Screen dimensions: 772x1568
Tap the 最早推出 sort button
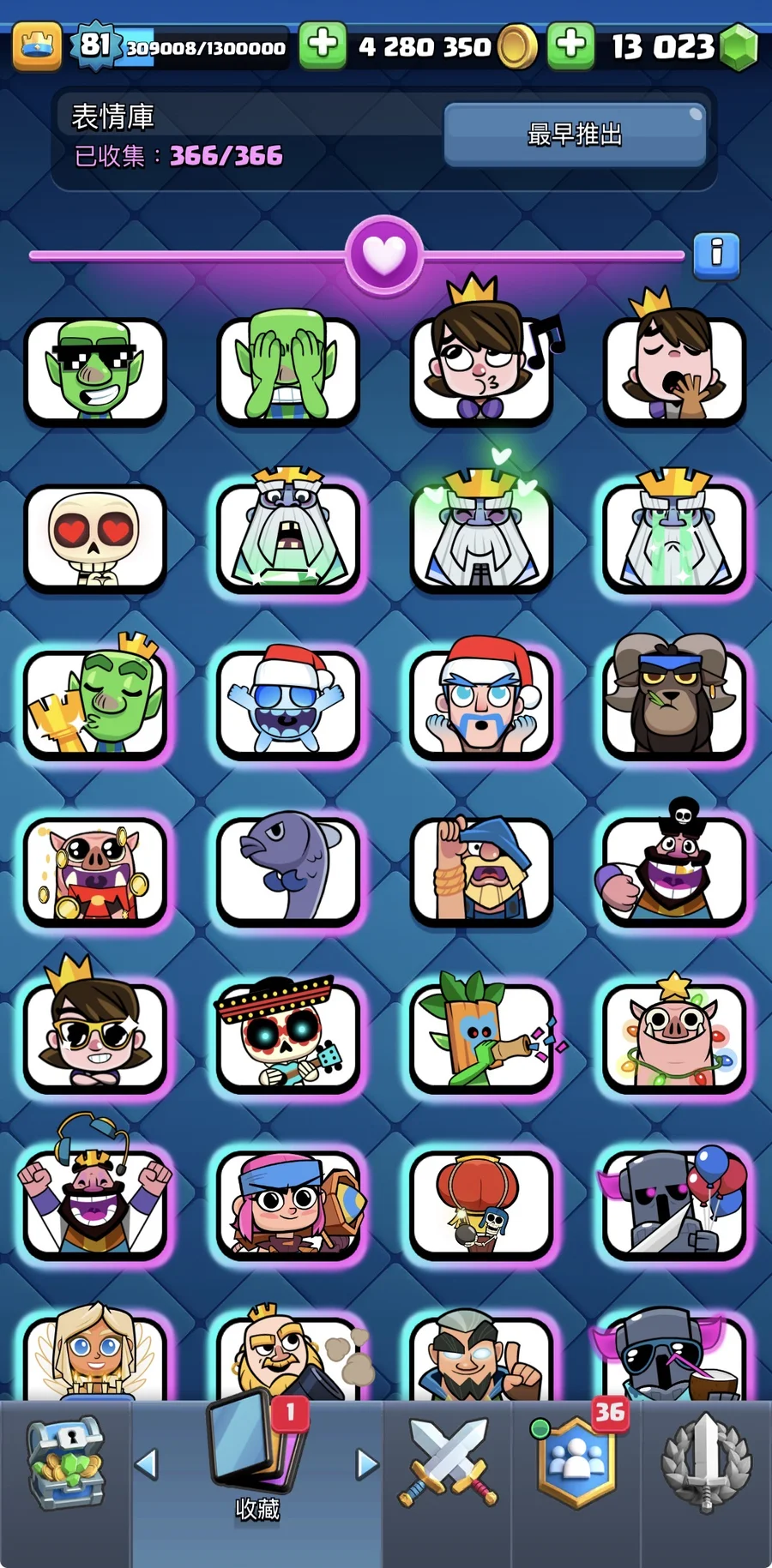(x=574, y=135)
